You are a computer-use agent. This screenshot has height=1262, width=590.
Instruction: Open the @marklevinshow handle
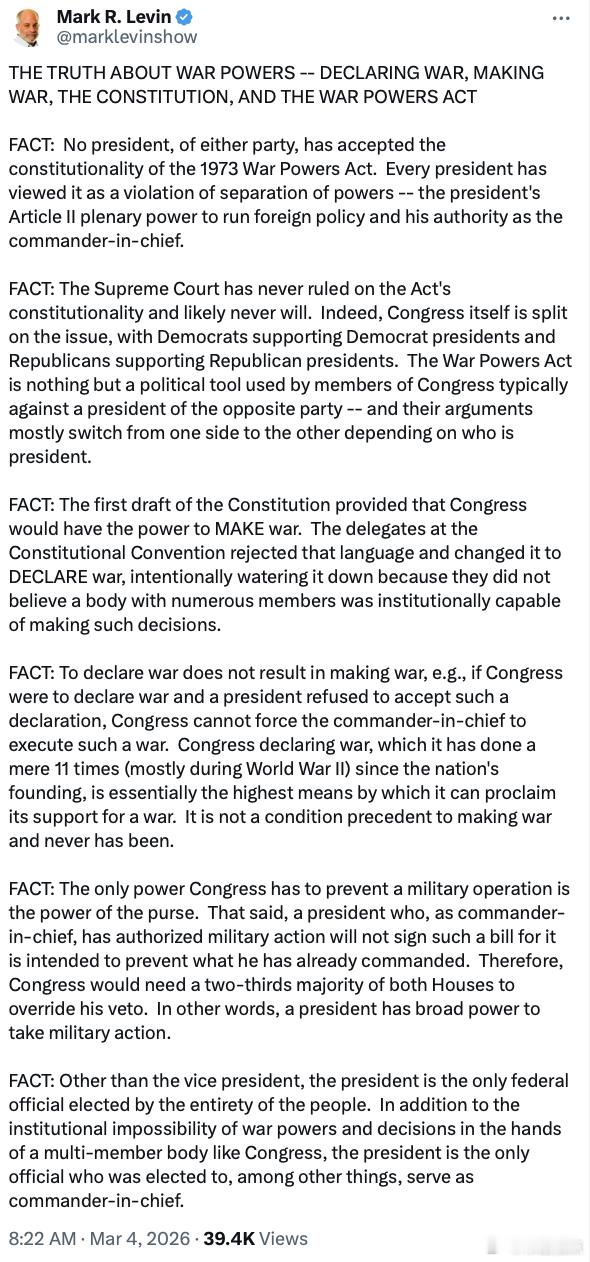point(127,37)
